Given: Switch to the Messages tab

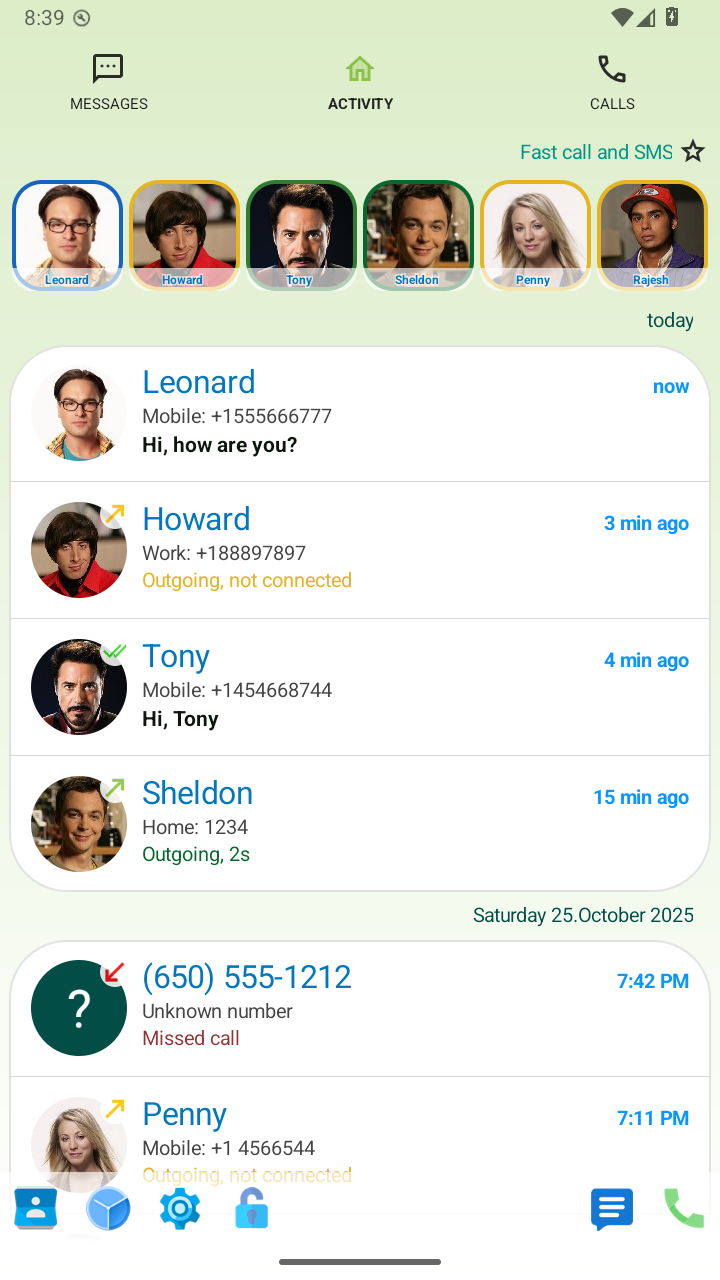Looking at the screenshot, I should 108,83.
